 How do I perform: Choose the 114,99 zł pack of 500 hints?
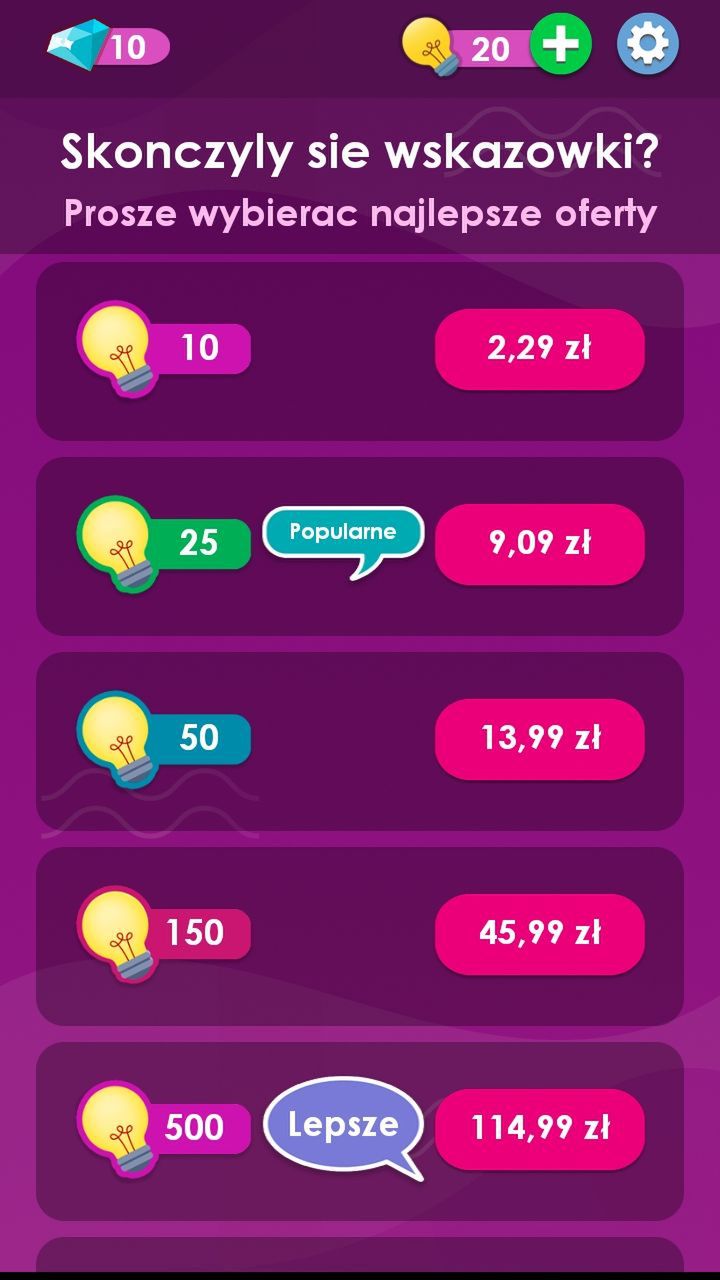(540, 1129)
